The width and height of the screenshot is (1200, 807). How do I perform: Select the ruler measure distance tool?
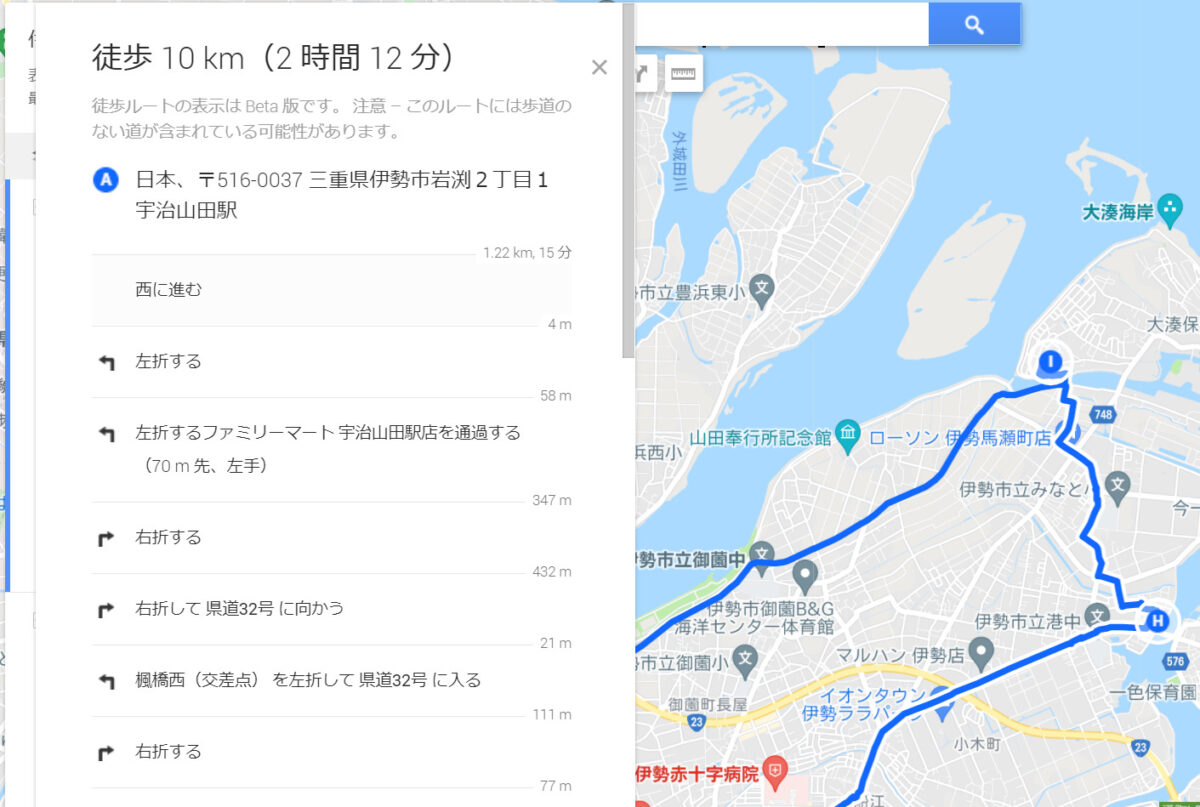[683, 73]
